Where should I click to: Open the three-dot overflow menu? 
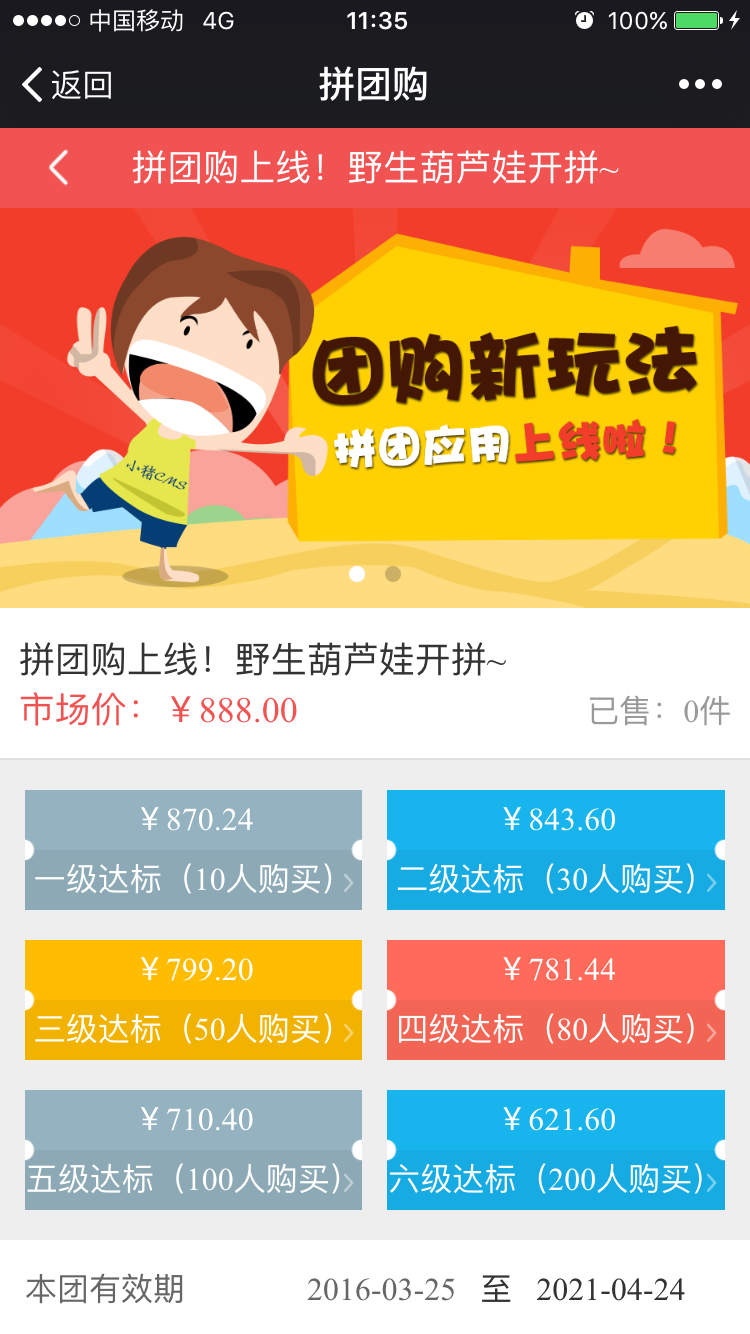[700, 85]
